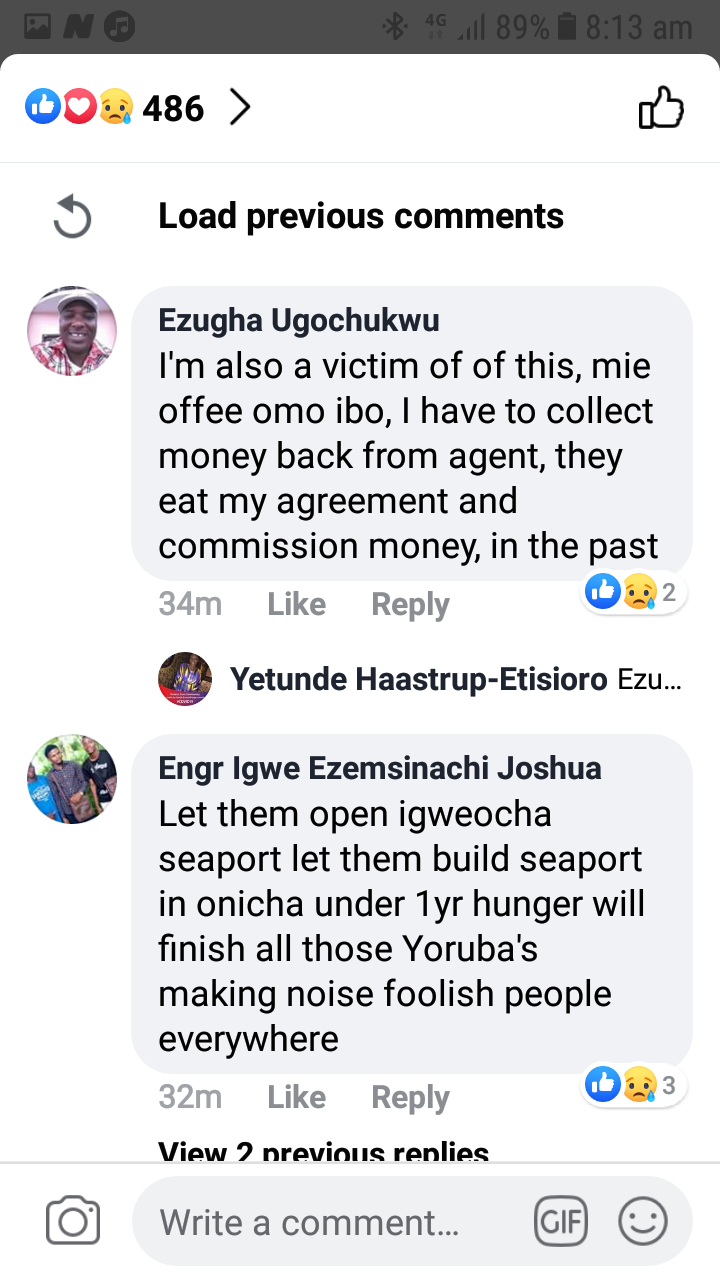Screen dimensions: 720x1280
Task: Open Yetunde Haastrup-Etisioro's reply
Action: click(418, 680)
